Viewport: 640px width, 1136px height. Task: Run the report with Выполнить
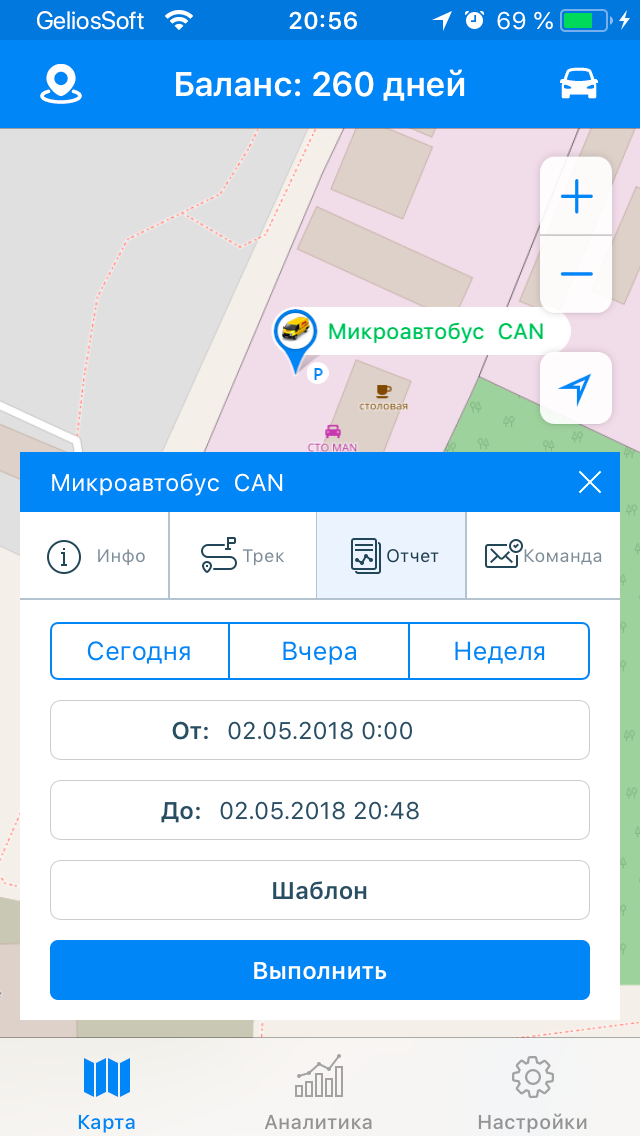tap(320, 970)
